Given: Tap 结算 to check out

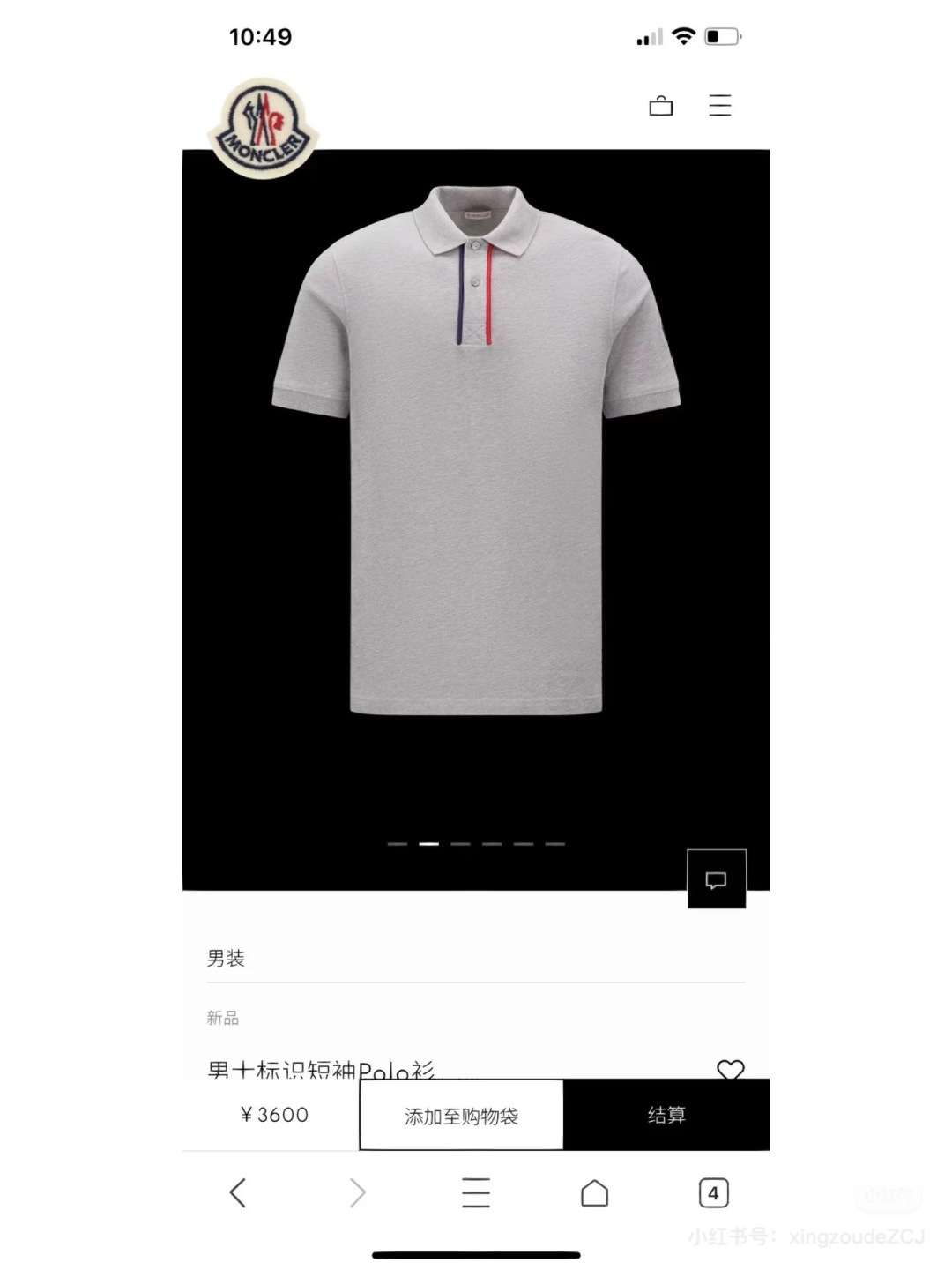Looking at the screenshot, I should [666, 1115].
